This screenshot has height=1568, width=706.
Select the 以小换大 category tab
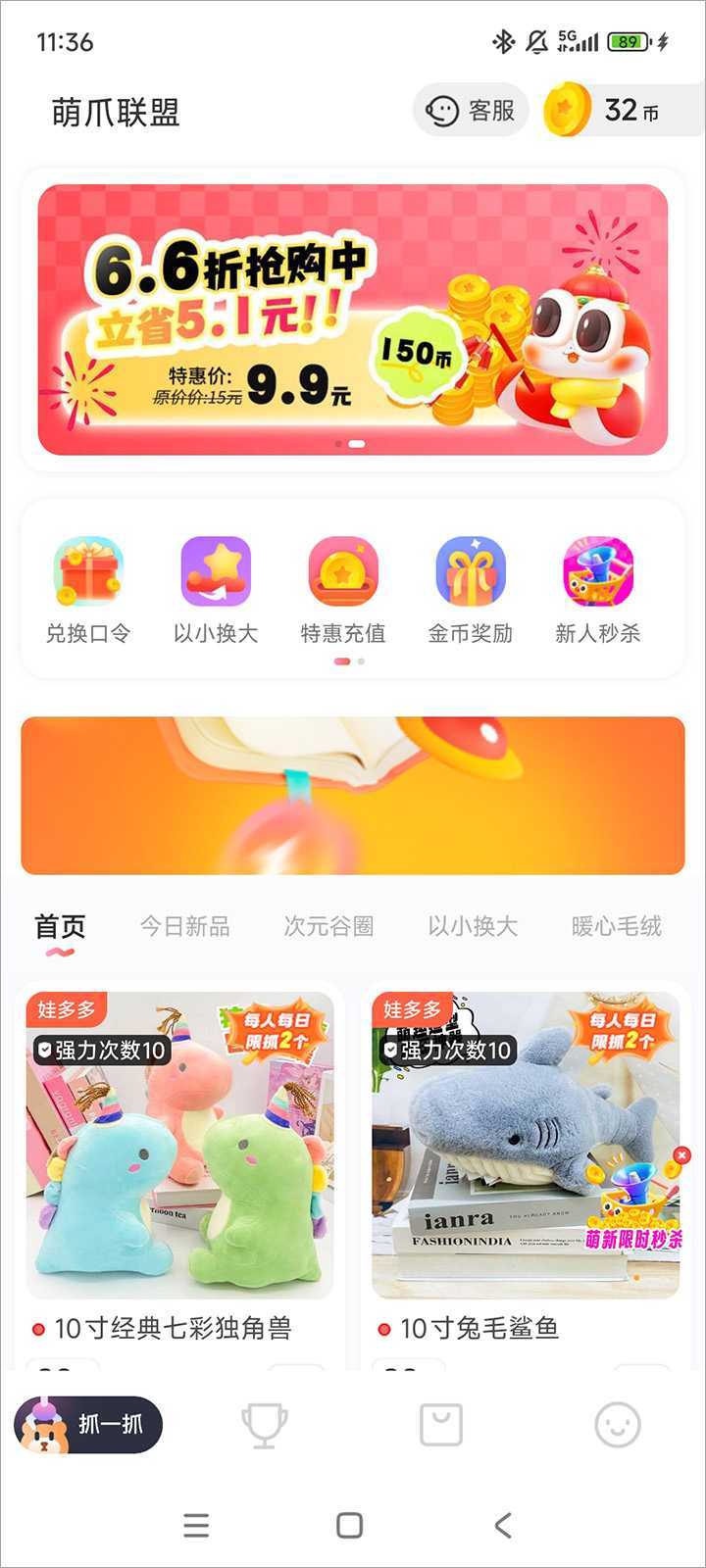pyautogui.click(x=473, y=926)
